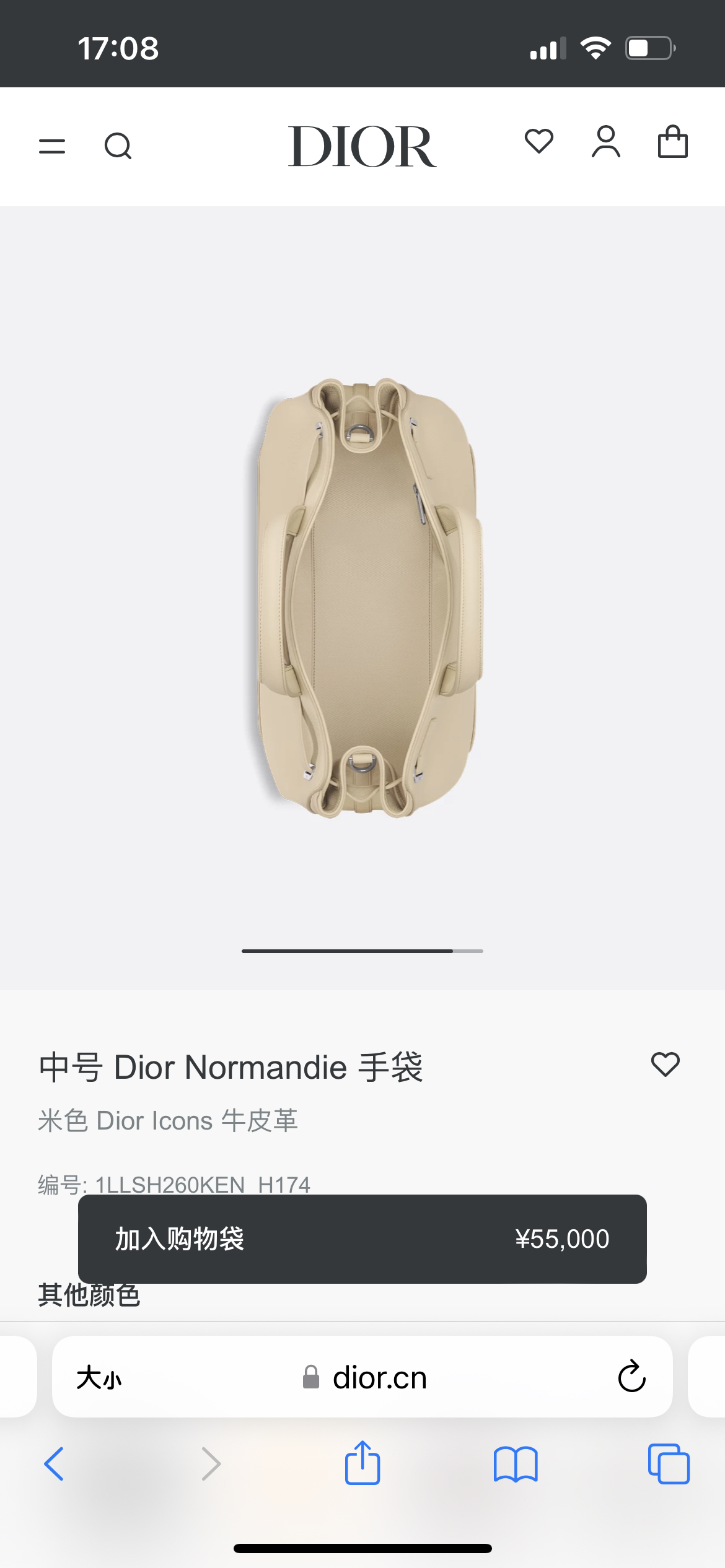
Task: Share this page
Action: [362, 1463]
